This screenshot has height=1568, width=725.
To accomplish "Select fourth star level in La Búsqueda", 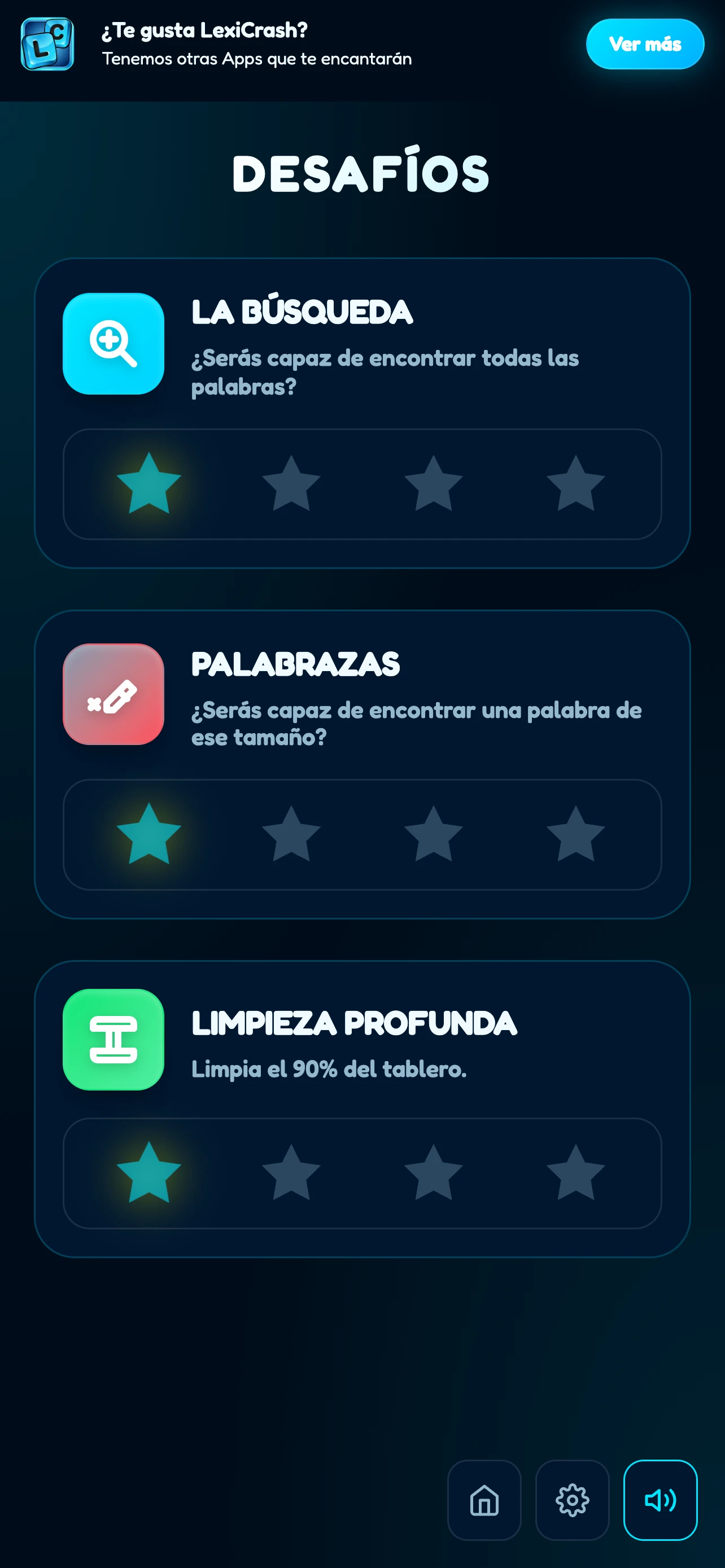I will coord(575,484).
